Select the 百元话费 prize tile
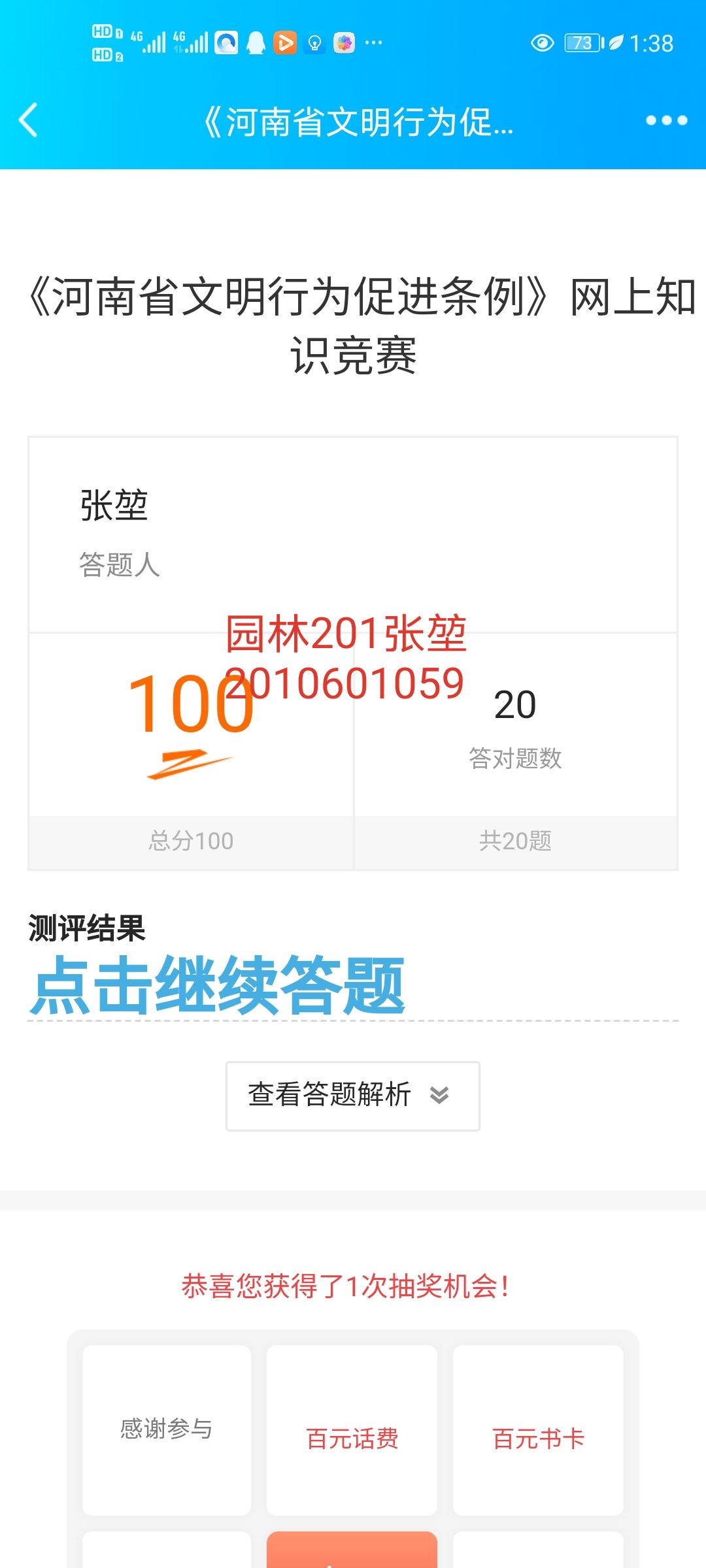The height and width of the screenshot is (1568, 706). [352, 1429]
